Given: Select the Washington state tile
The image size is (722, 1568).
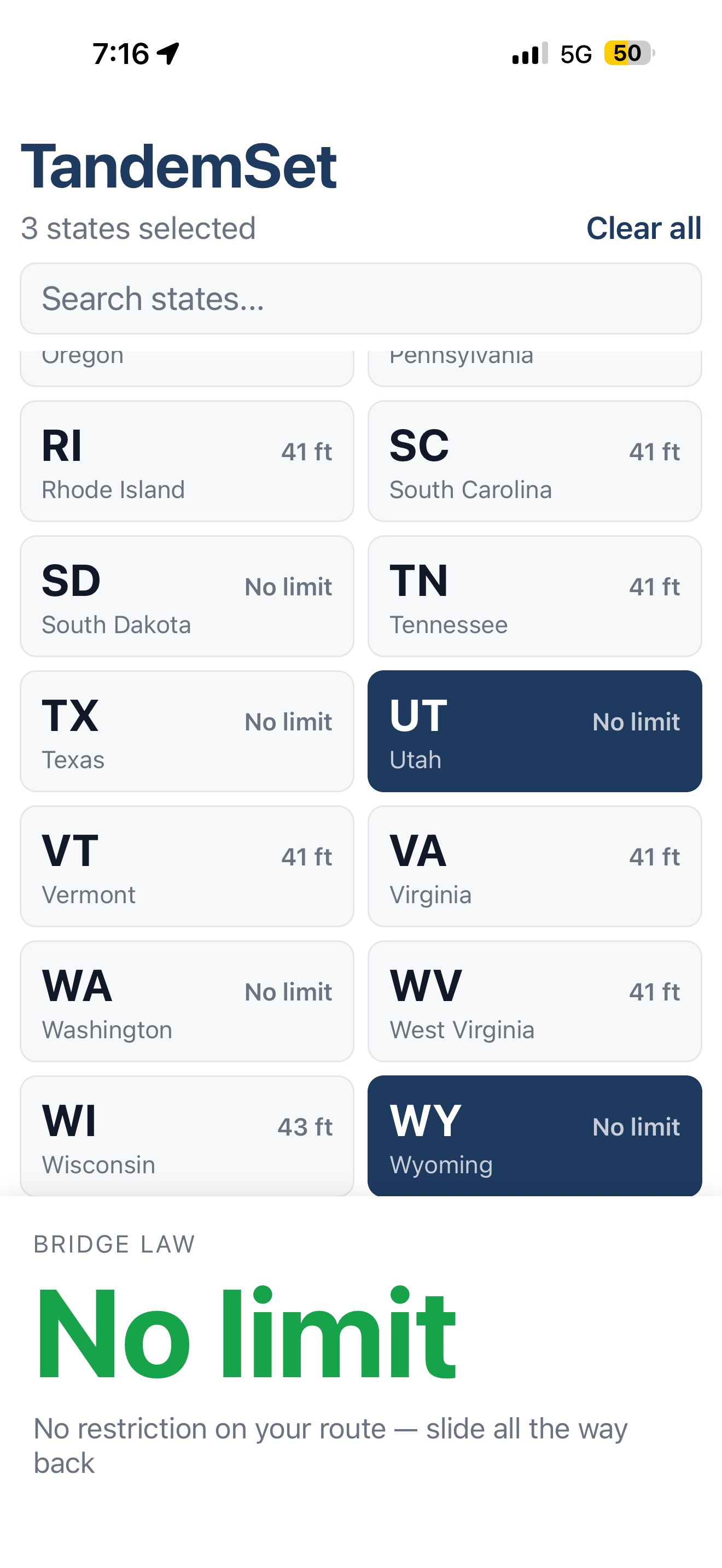Looking at the screenshot, I should tap(187, 1001).
